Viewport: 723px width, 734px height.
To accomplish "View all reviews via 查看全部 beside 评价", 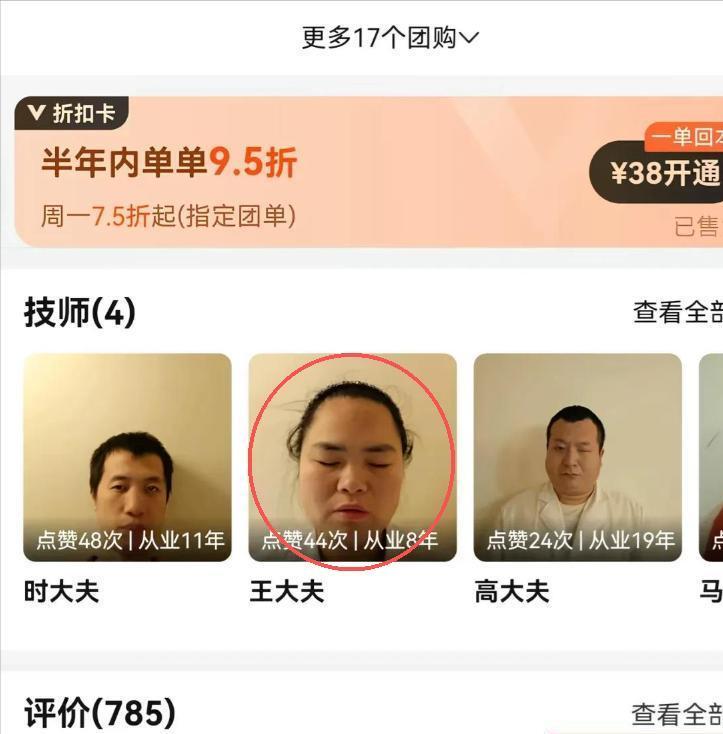I will (x=676, y=714).
